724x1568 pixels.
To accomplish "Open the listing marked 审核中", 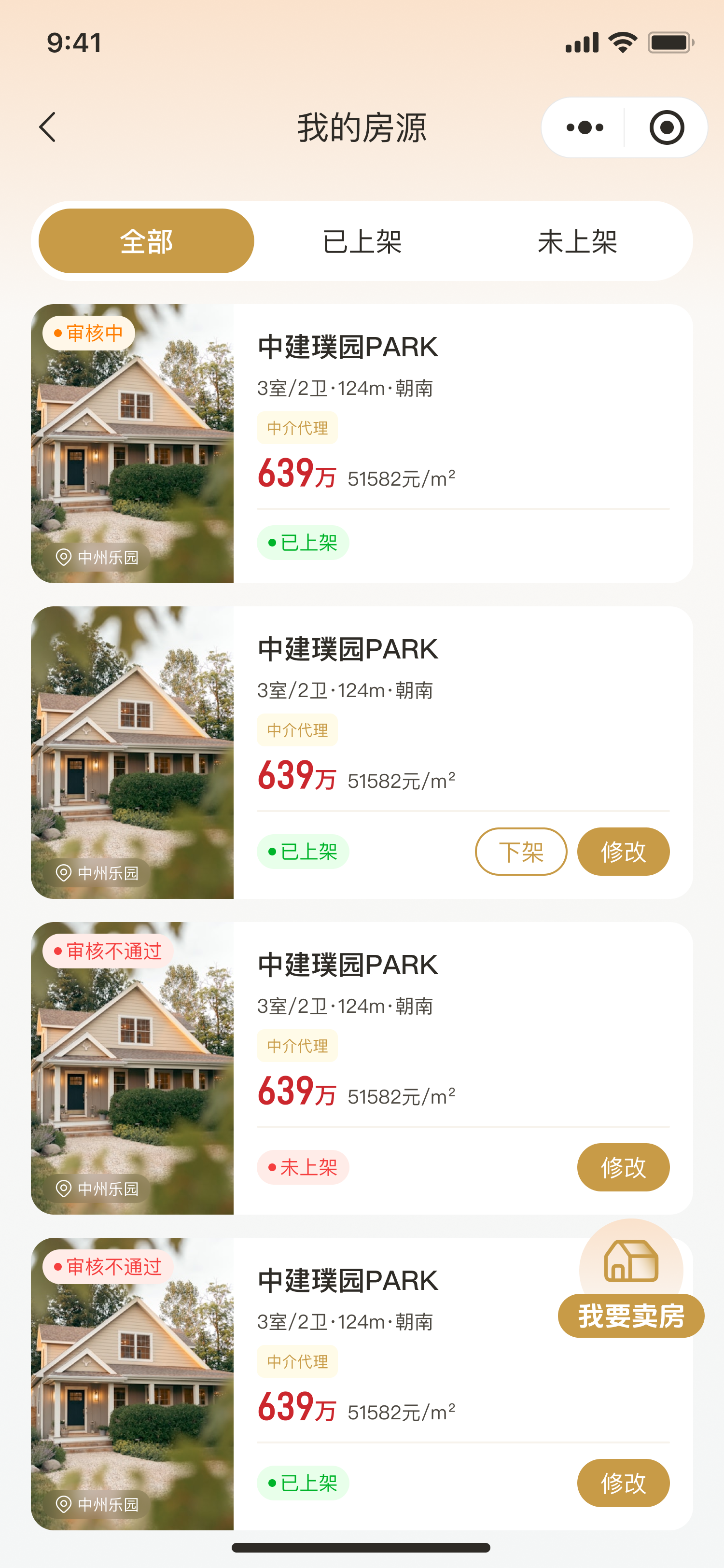I will (x=362, y=443).
